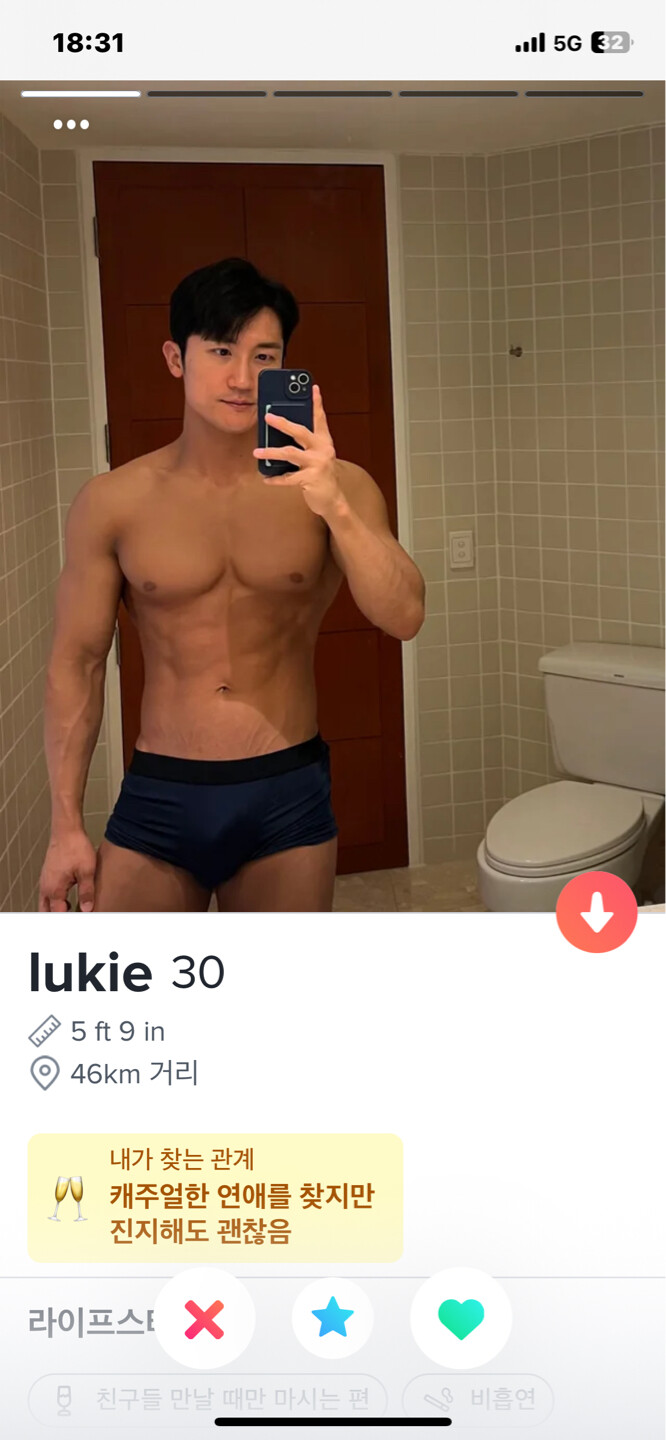Image resolution: width=666 pixels, height=1440 pixels.
Task: Like lukie with the green heart
Action: click(x=461, y=1319)
